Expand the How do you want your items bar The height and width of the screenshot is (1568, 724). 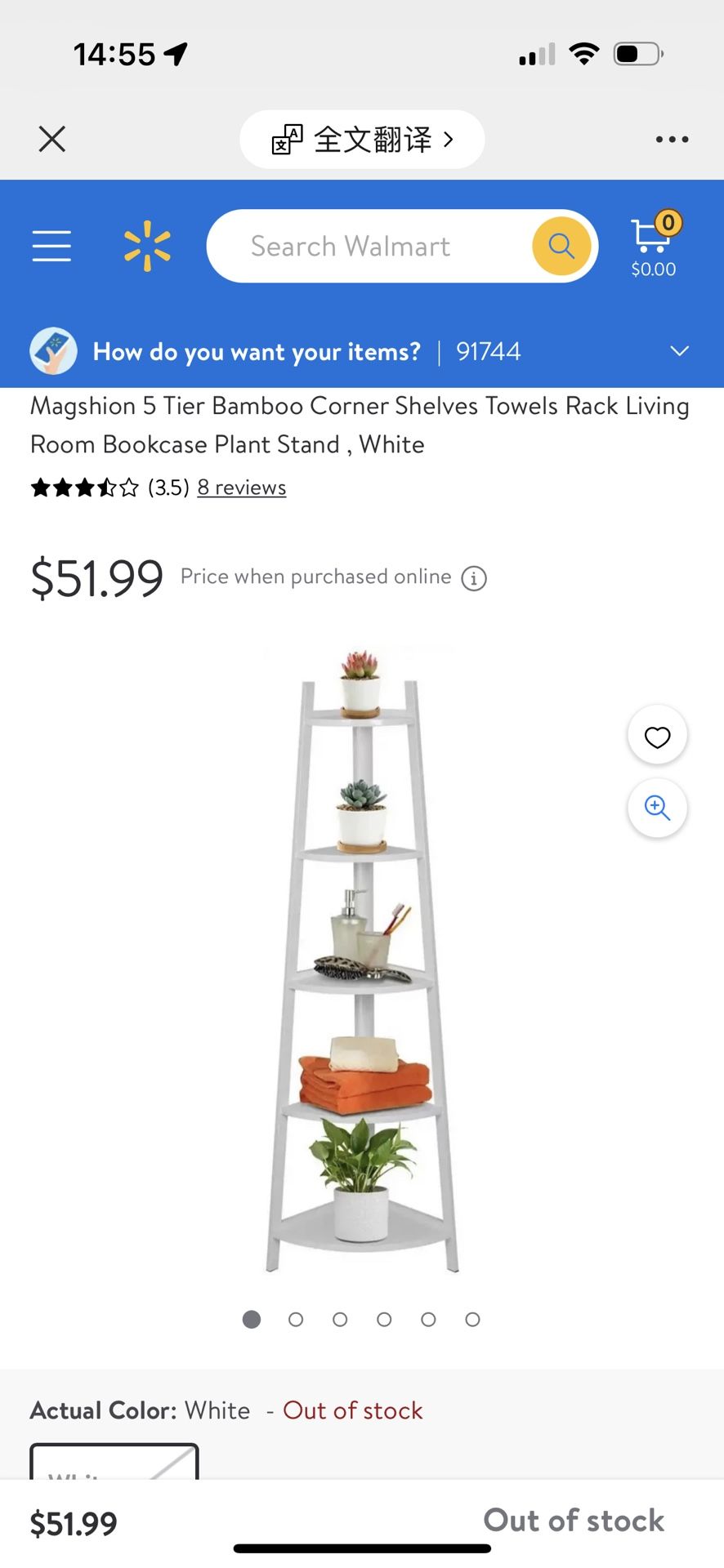(679, 351)
